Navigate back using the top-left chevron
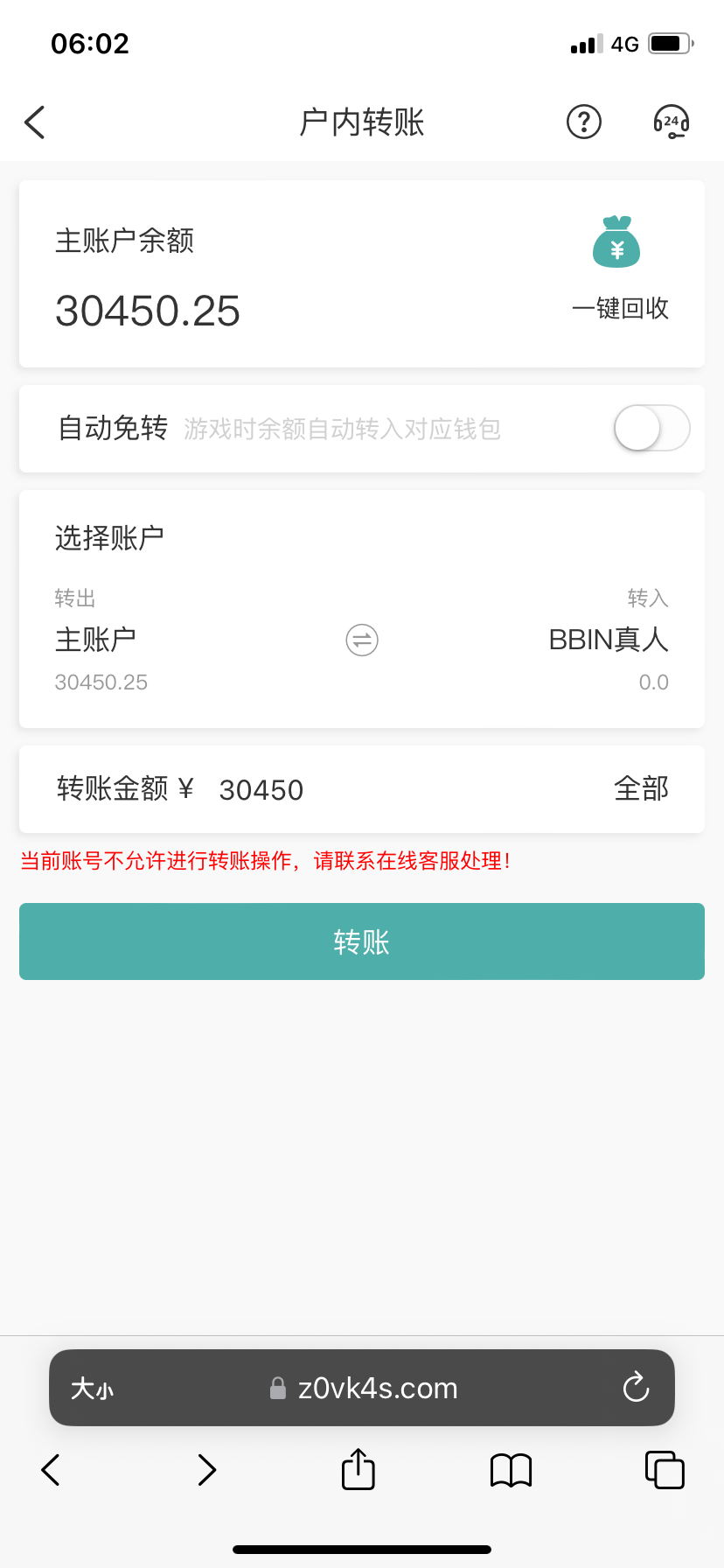The image size is (724, 1568). coord(34,122)
